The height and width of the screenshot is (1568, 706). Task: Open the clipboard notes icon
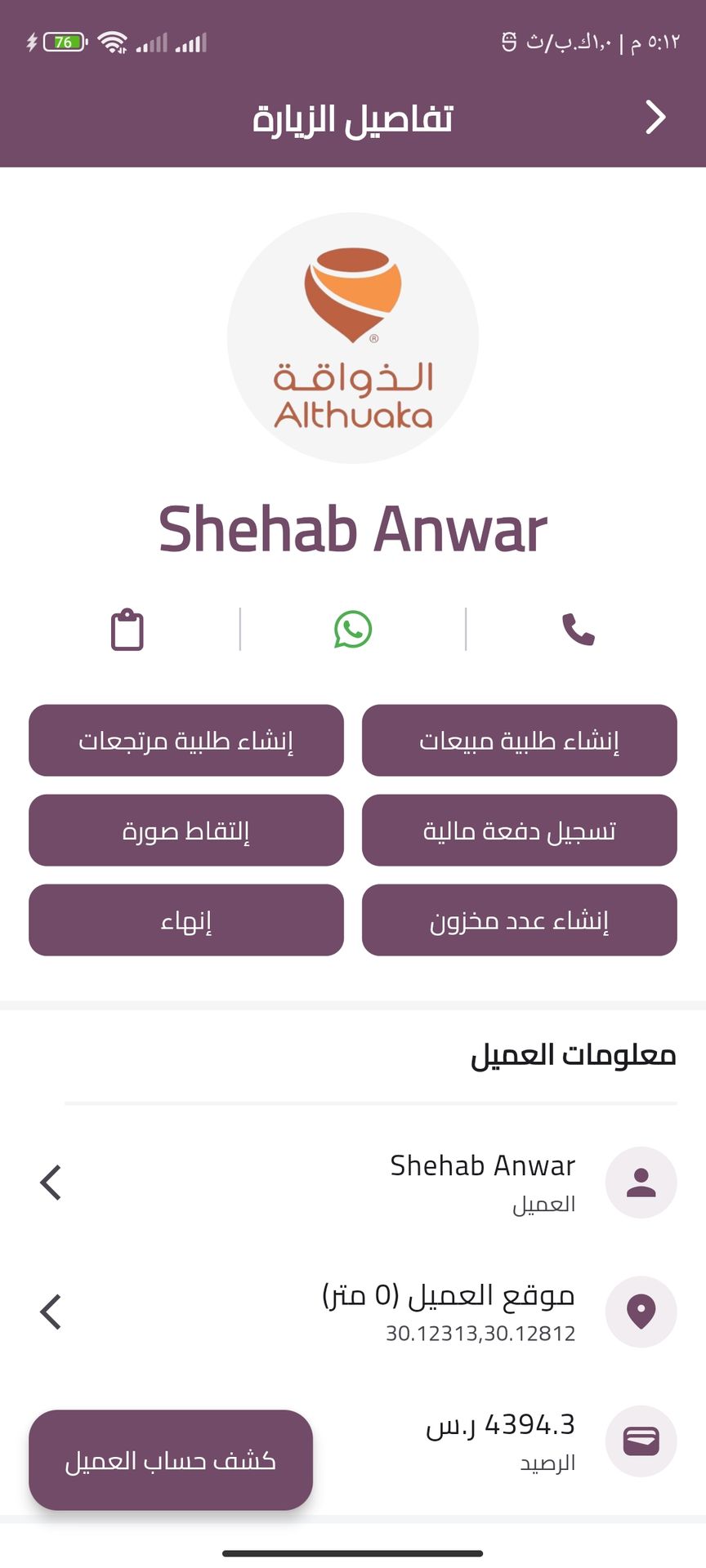(x=127, y=630)
